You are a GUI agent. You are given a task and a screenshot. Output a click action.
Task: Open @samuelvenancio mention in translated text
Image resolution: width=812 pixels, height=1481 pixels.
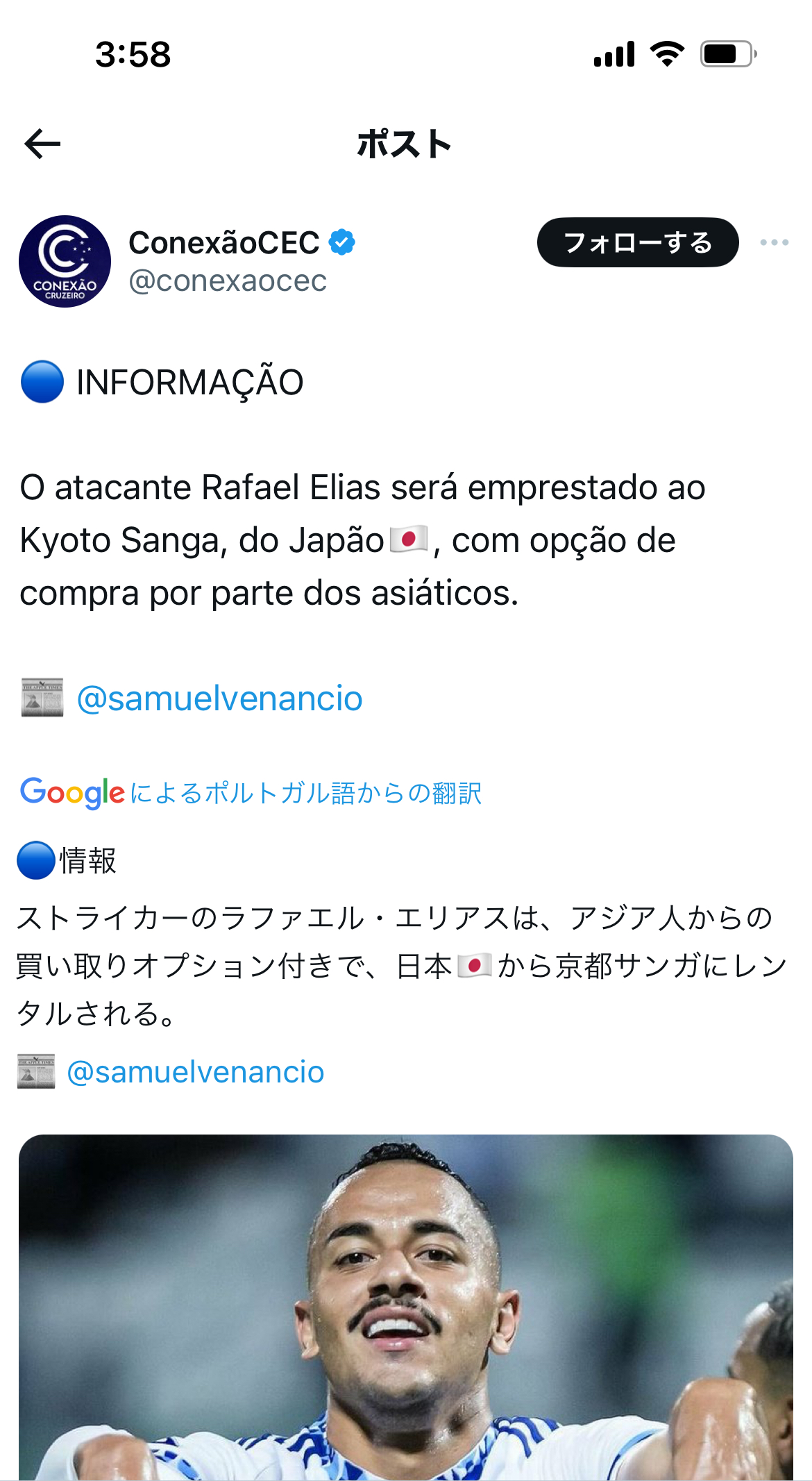click(x=196, y=1071)
